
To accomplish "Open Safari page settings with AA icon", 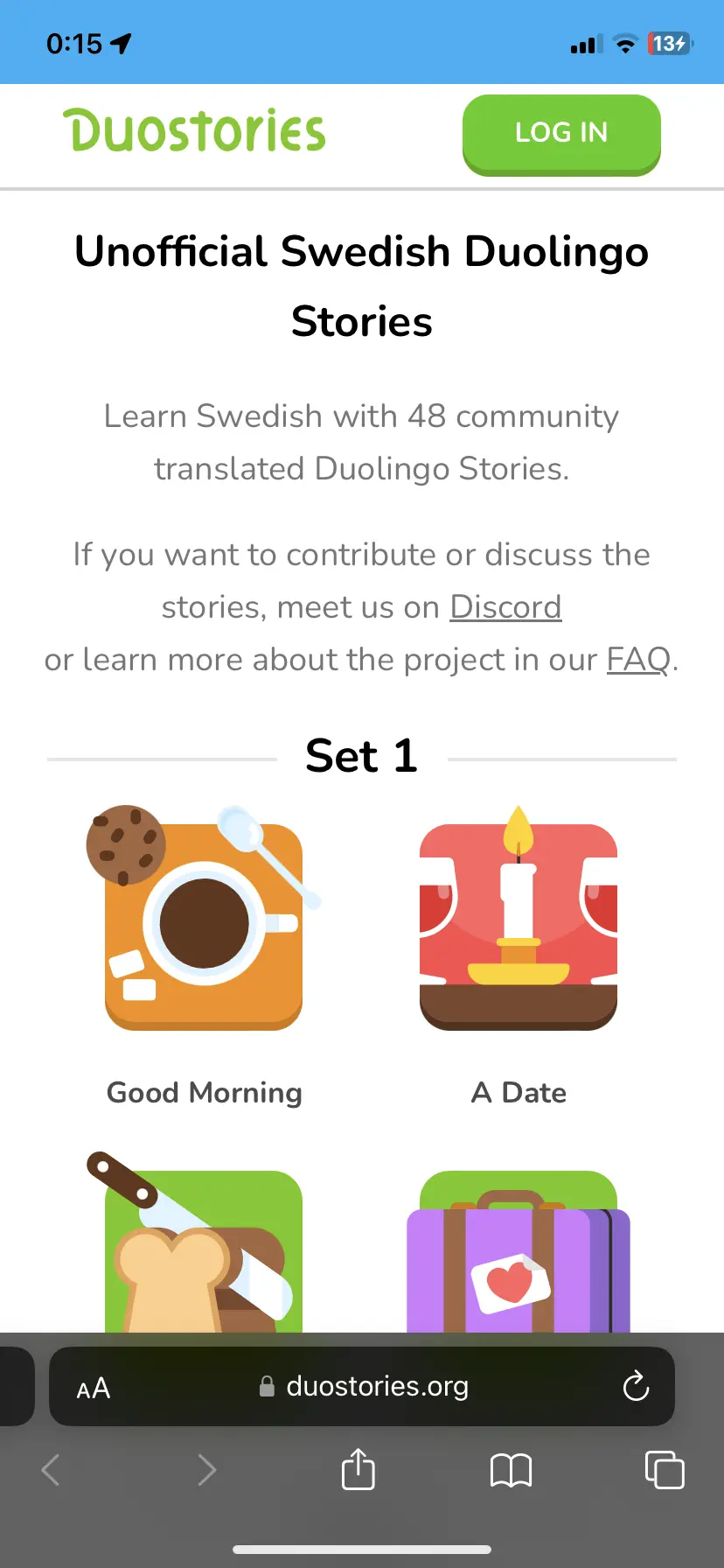I will pyautogui.click(x=92, y=1386).
